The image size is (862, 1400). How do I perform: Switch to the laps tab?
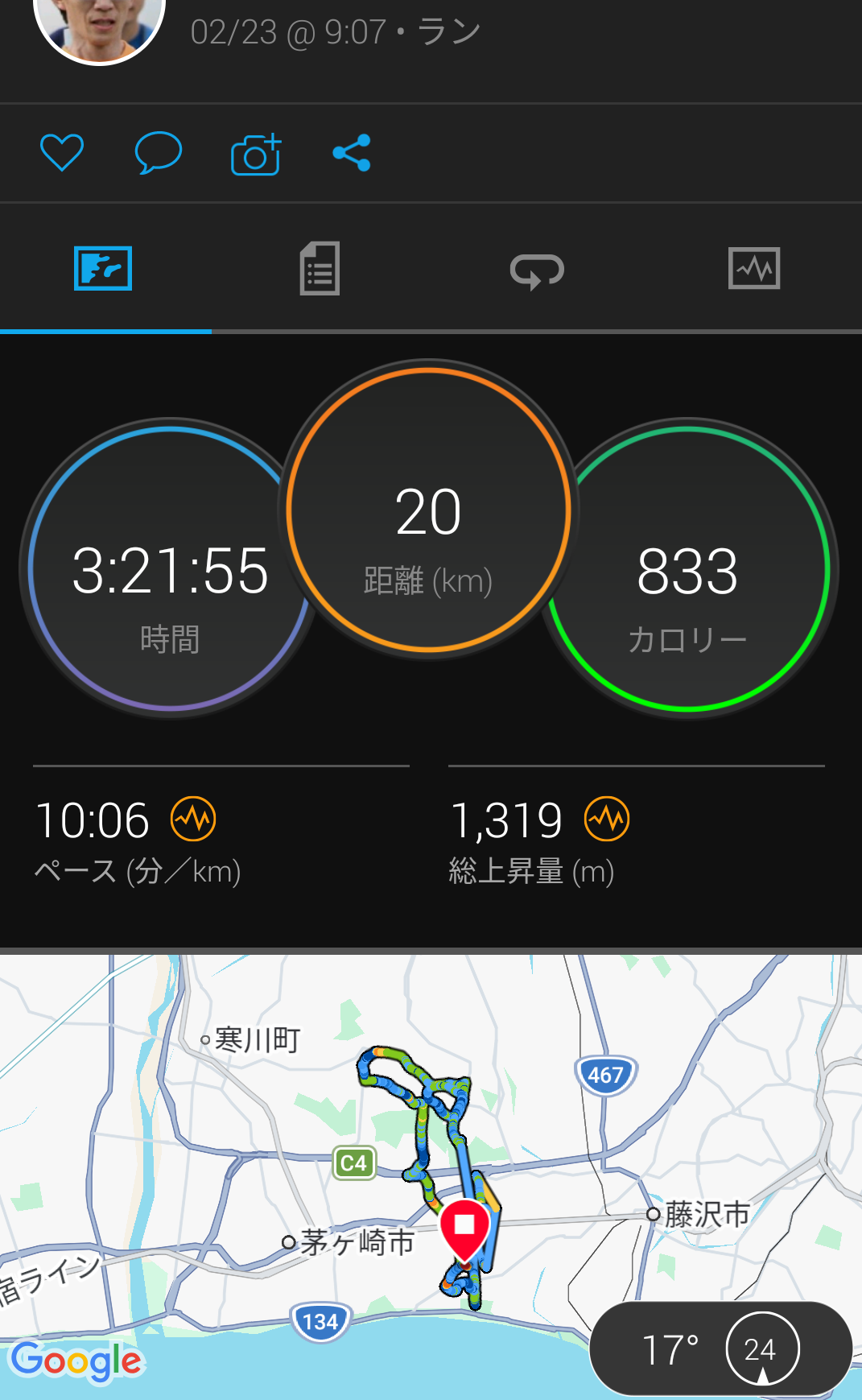tap(537, 269)
